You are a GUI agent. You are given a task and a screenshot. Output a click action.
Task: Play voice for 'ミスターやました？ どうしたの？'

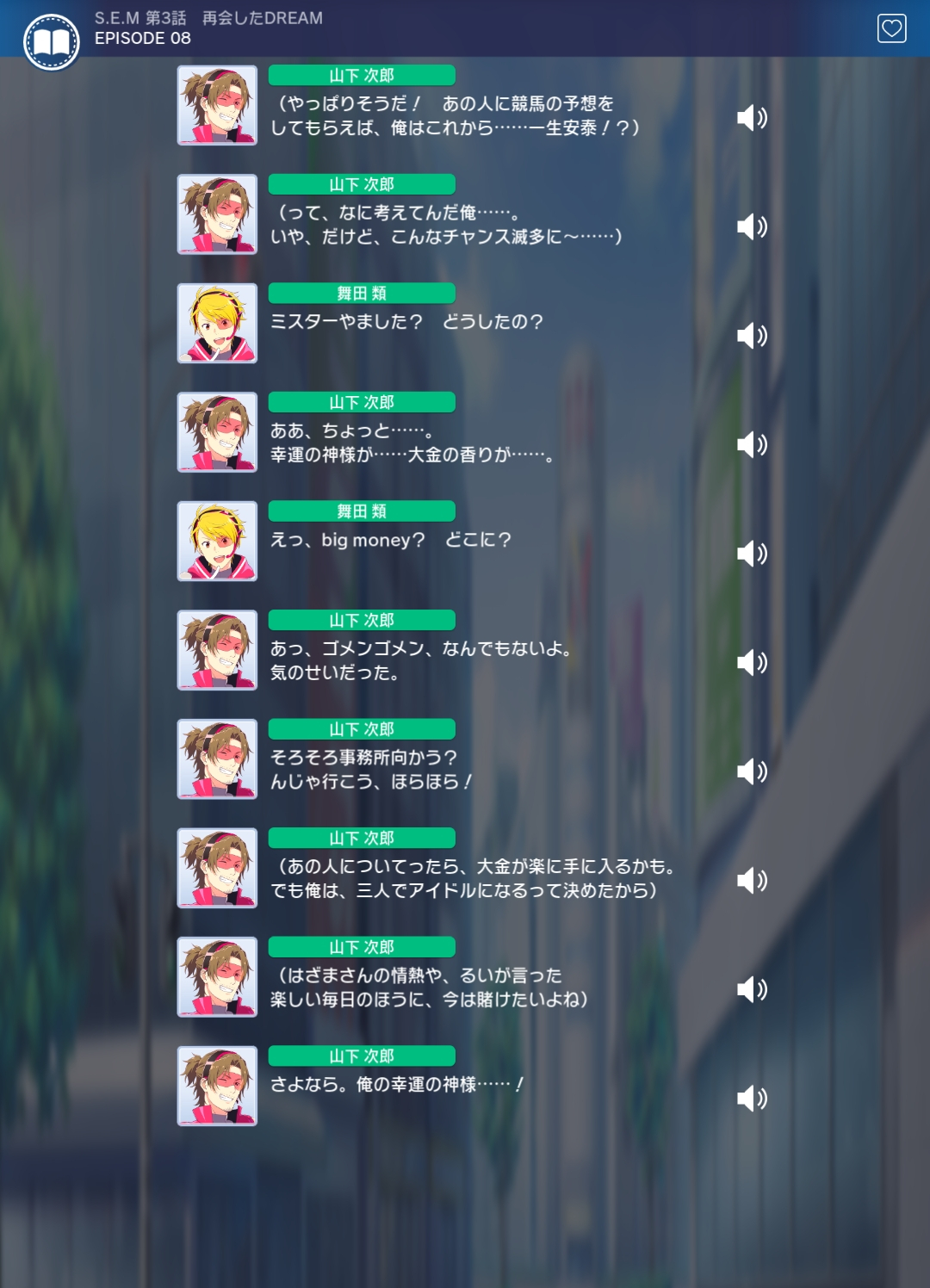pyautogui.click(x=752, y=335)
